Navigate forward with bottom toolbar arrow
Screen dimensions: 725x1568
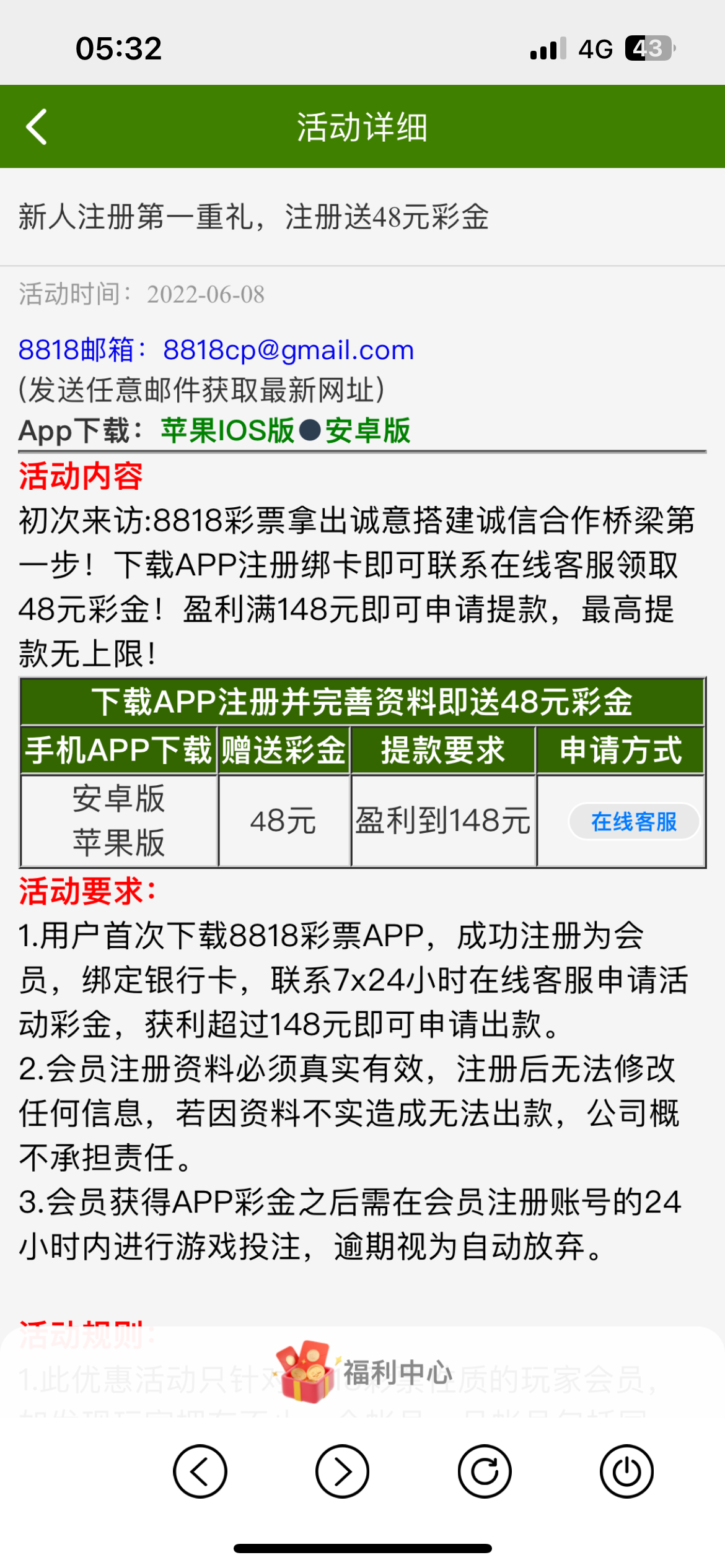(x=342, y=1471)
